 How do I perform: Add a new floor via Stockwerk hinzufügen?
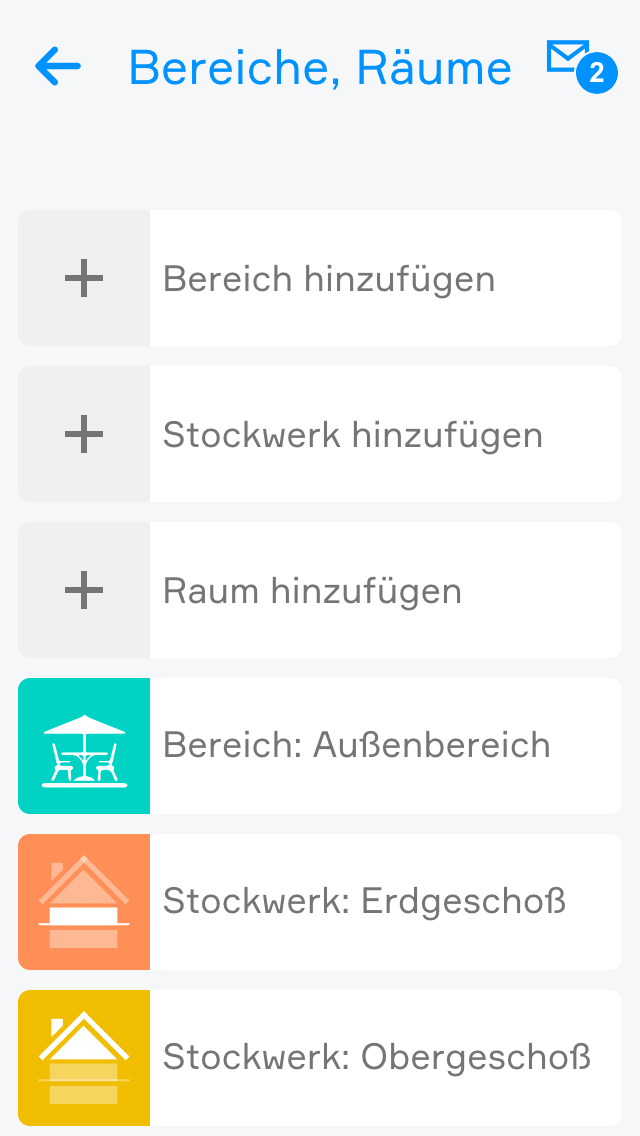click(x=320, y=434)
